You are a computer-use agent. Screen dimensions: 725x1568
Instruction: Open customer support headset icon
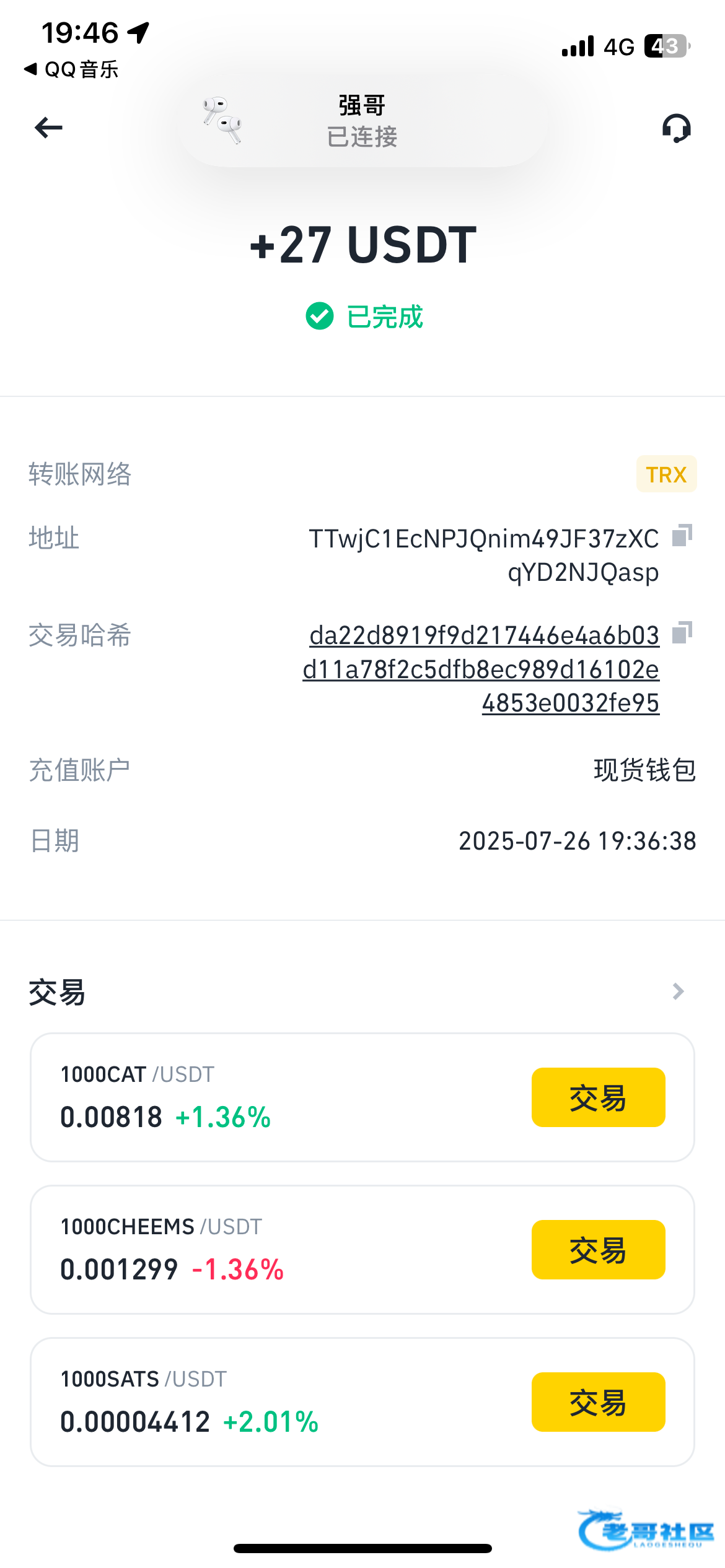click(x=676, y=128)
